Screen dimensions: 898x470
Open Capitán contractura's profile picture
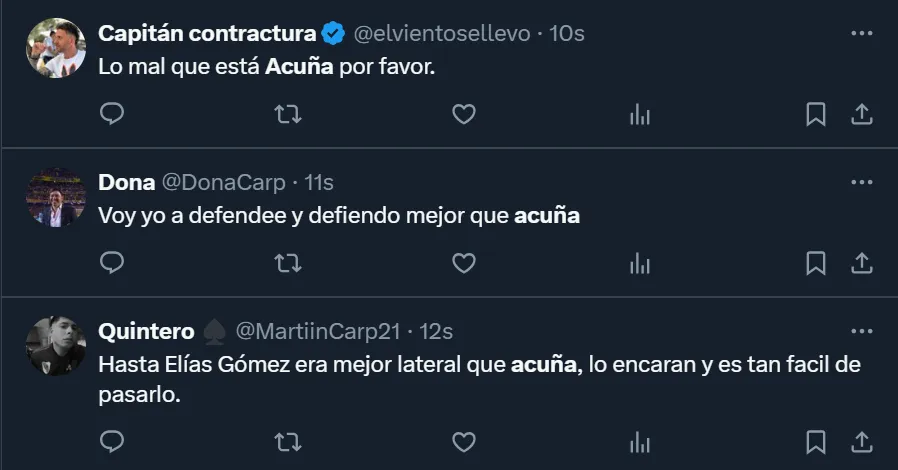55,47
